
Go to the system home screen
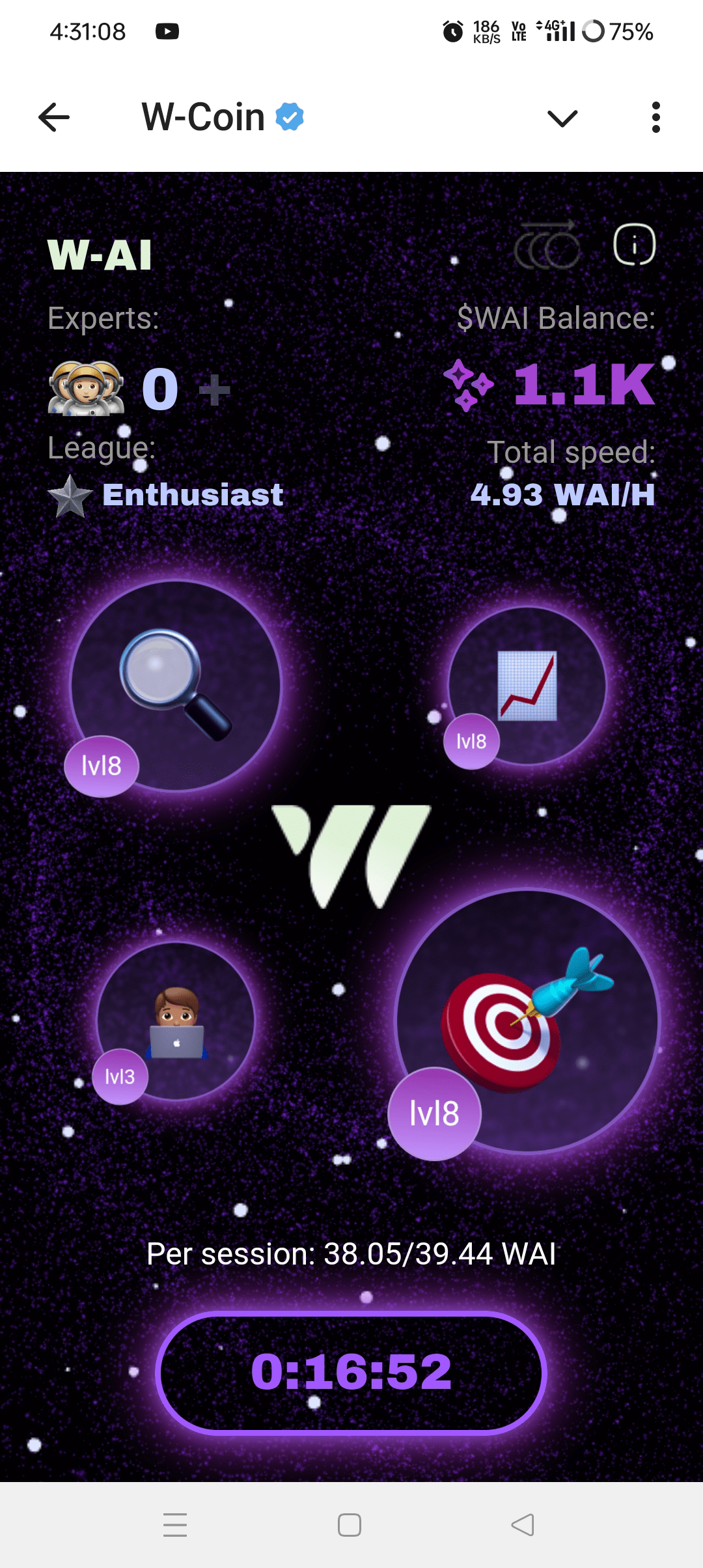[350, 1525]
